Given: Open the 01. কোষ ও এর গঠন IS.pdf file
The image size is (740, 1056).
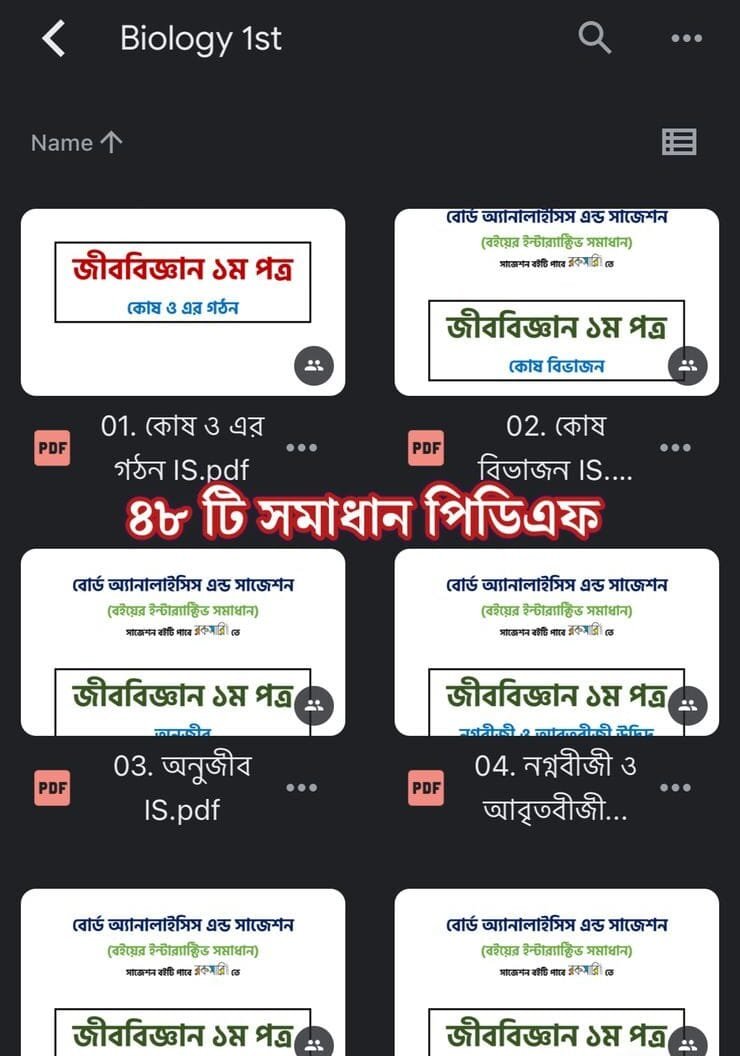Looking at the screenshot, I should (183, 302).
